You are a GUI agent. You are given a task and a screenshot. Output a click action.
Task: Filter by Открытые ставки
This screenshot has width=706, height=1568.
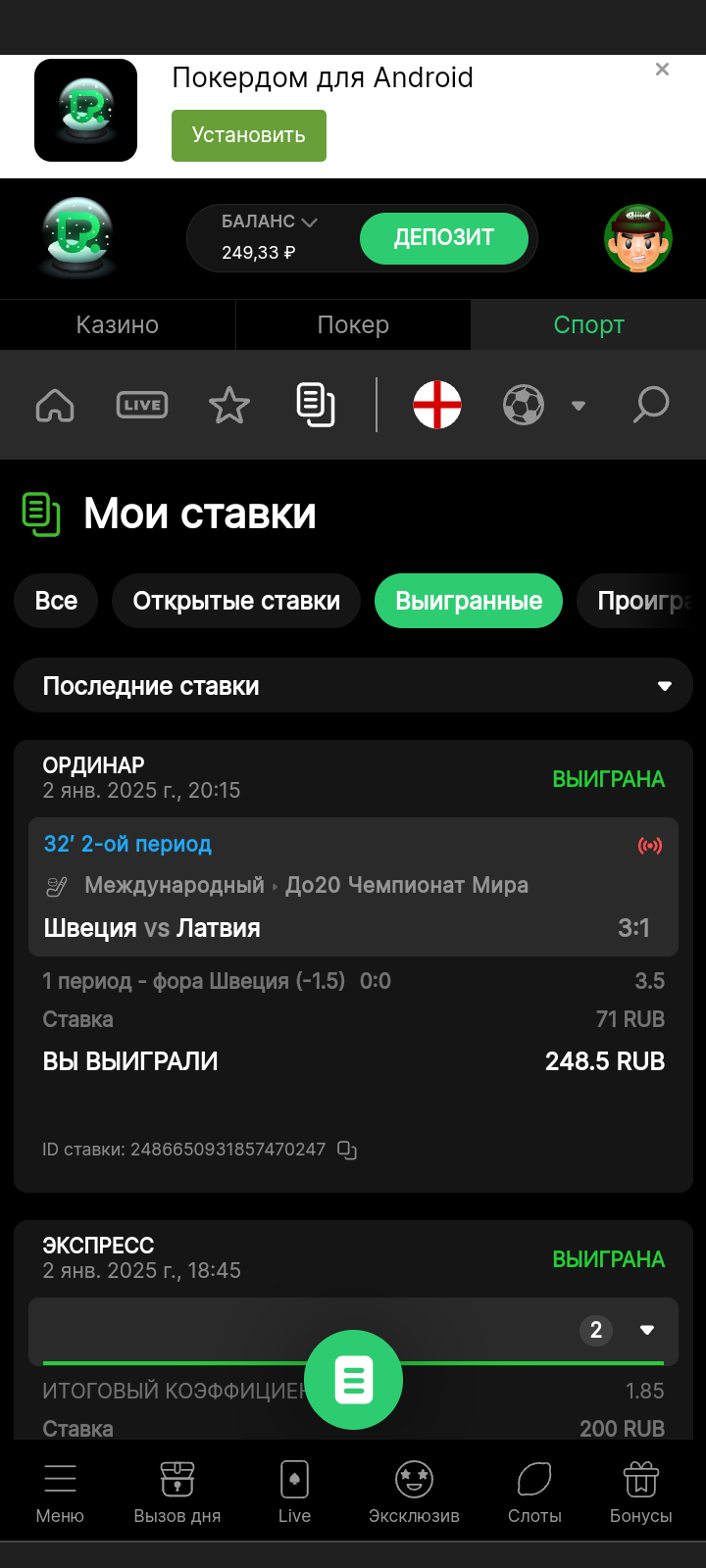click(236, 601)
